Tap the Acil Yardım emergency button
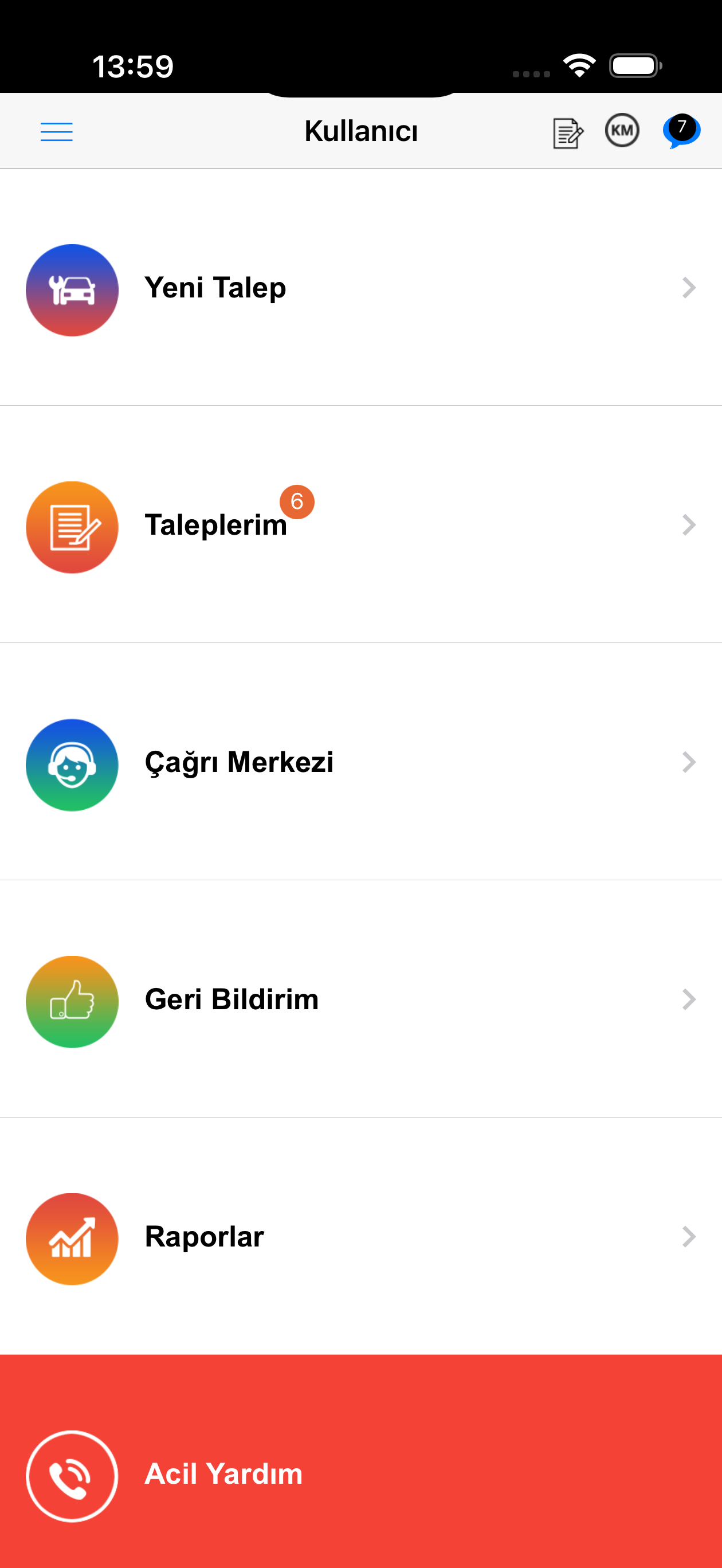722x1568 pixels. 361,1461
